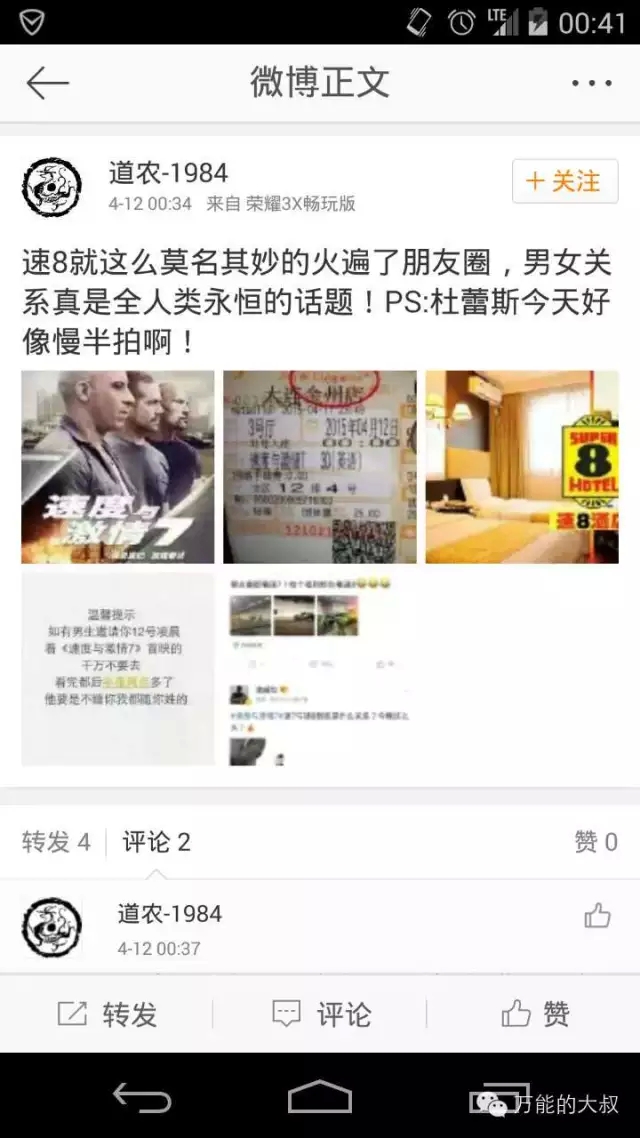Switch to the 转发 4 tab

pyautogui.click(x=56, y=842)
